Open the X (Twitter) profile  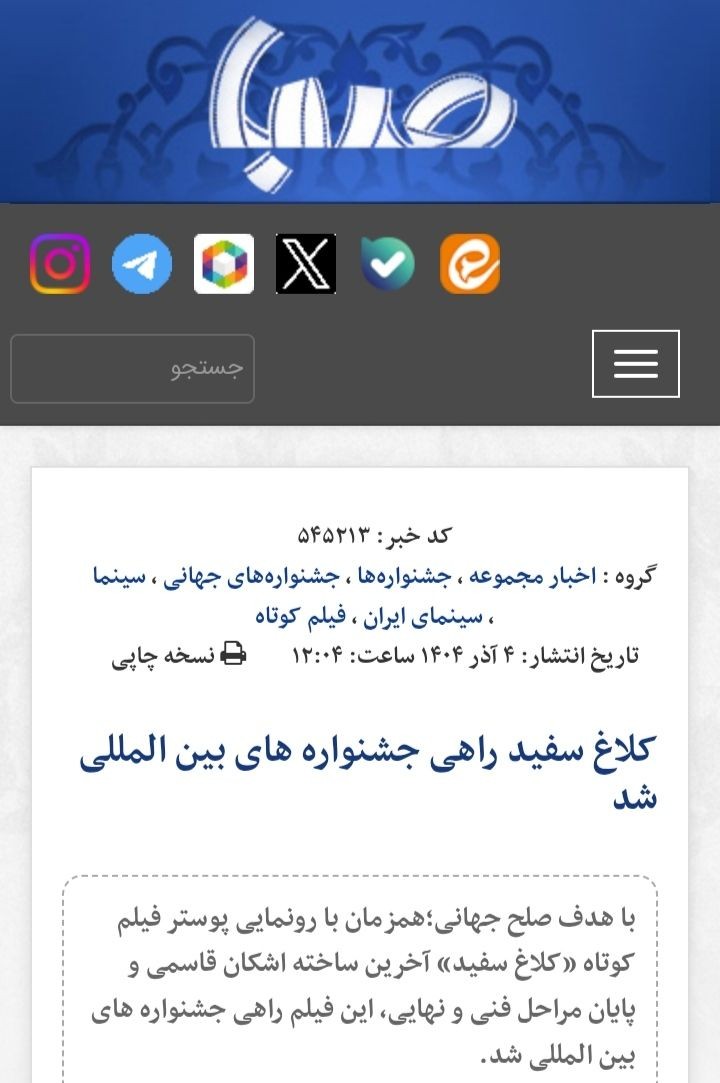coord(306,264)
